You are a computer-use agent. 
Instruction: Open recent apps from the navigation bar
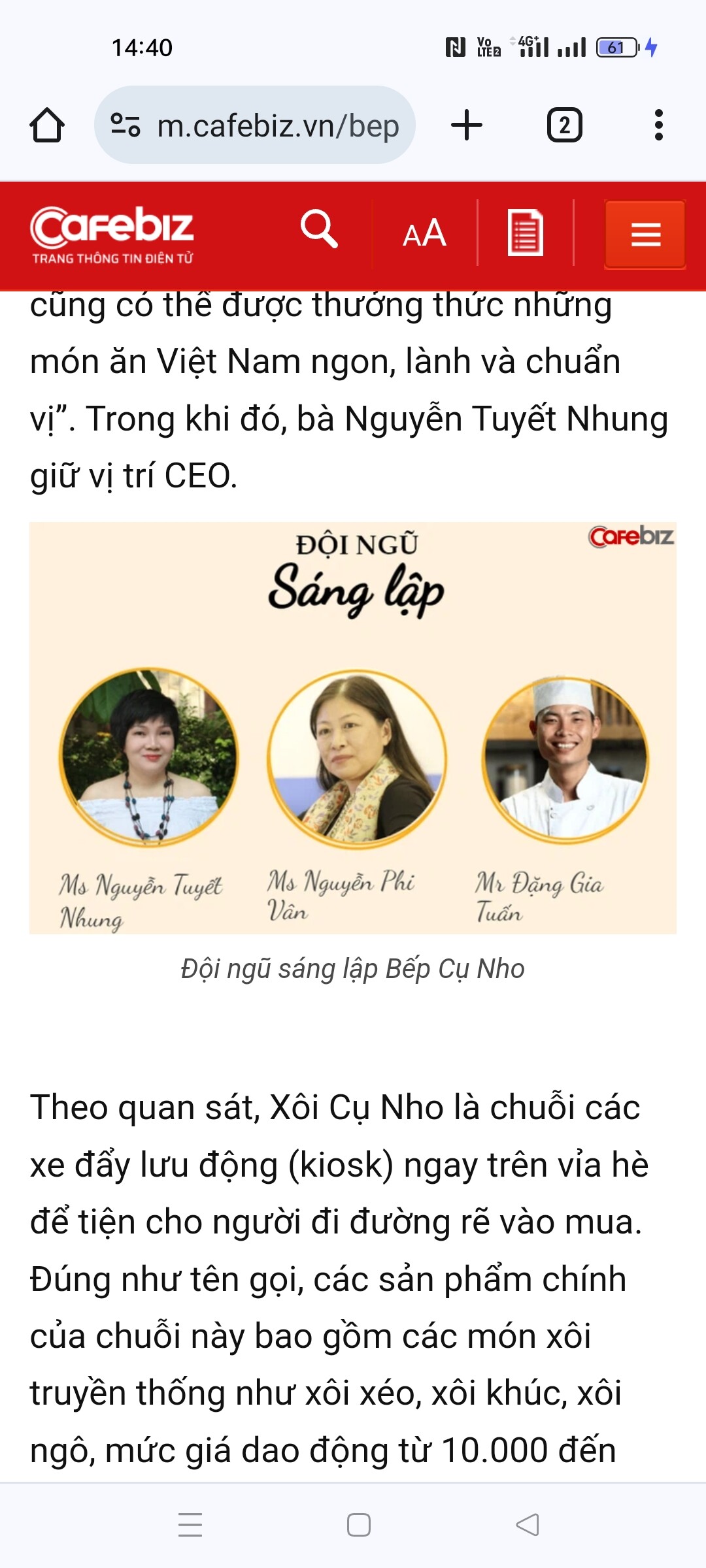190,1525
